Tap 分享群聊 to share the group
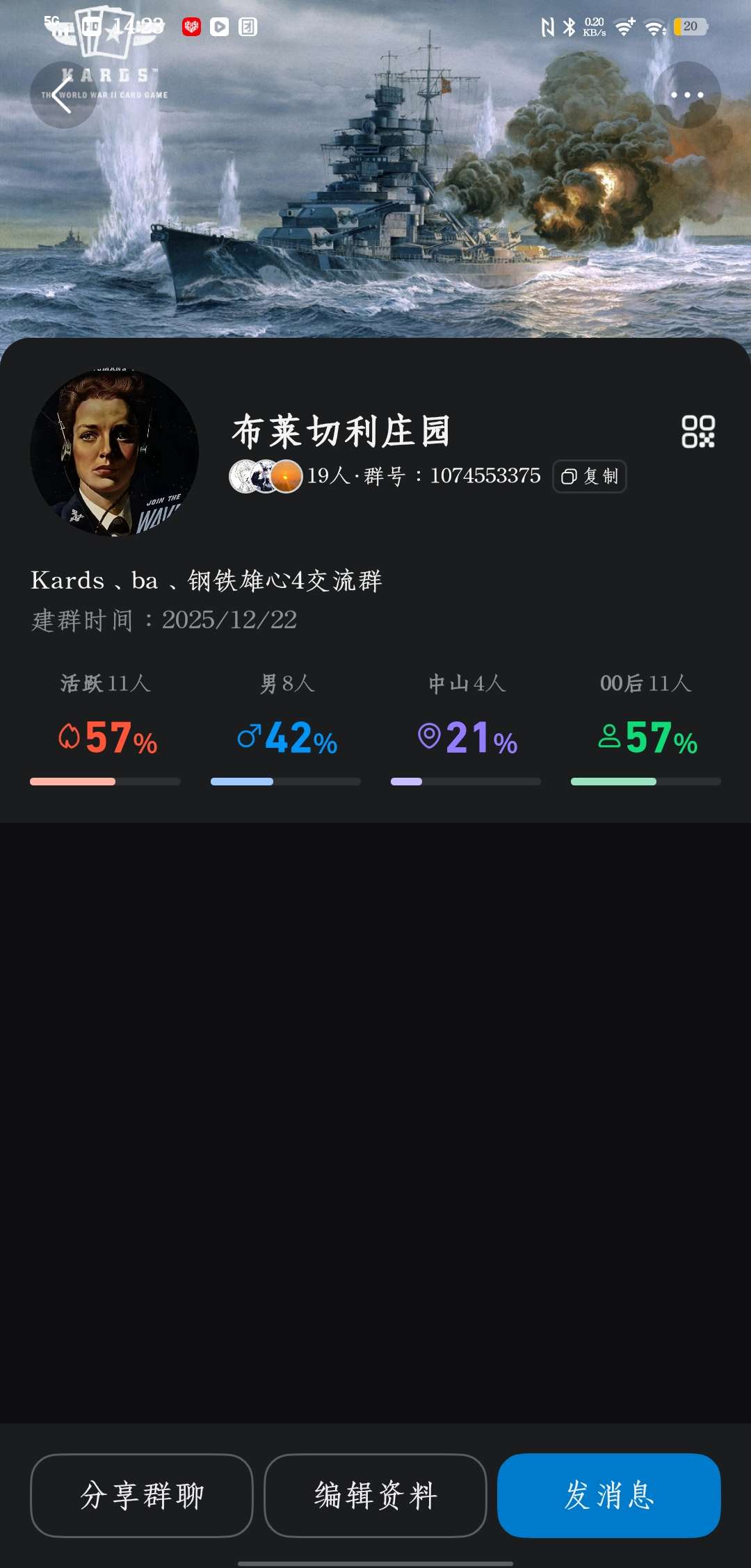The image size is (751, 1568). tap(142, 1495)
